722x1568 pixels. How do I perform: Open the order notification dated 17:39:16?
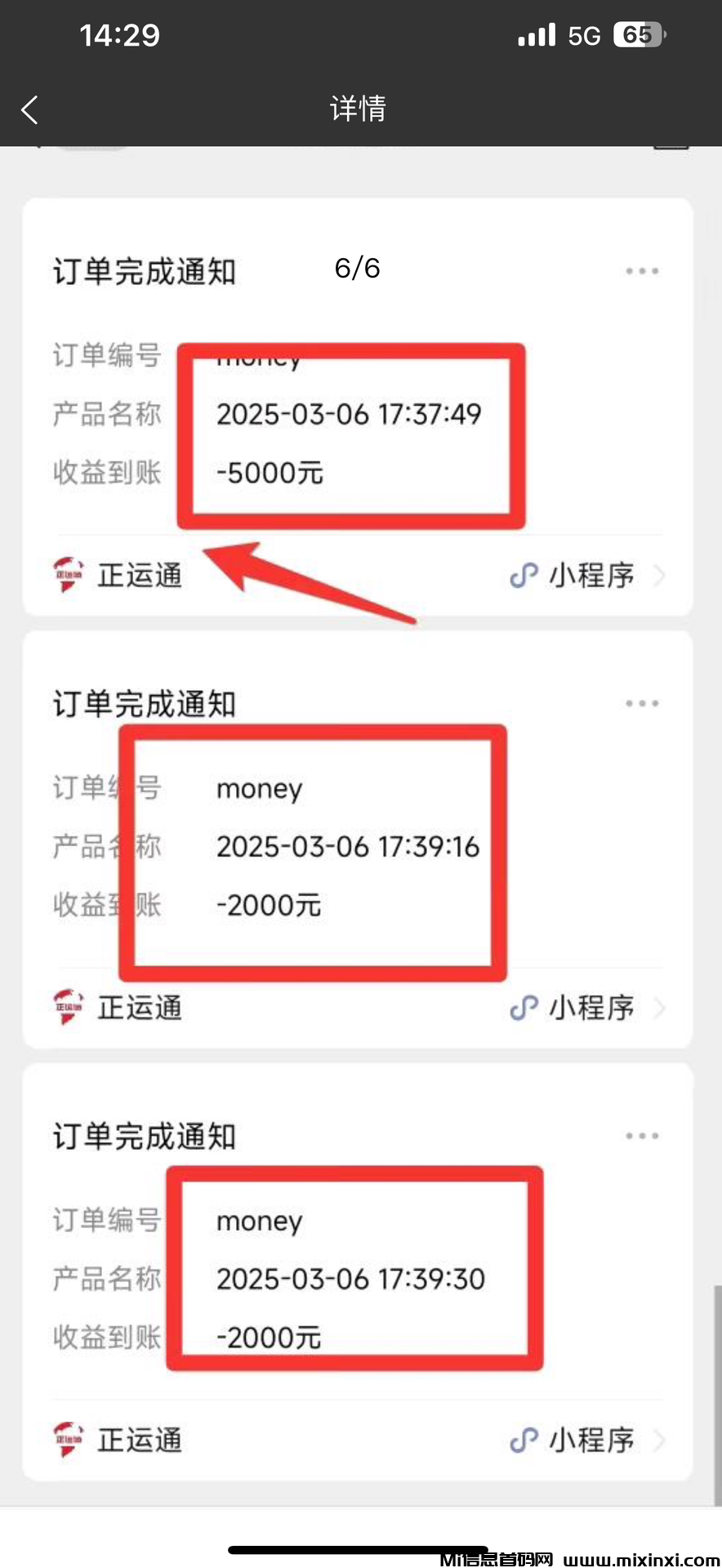coord(347,847)
